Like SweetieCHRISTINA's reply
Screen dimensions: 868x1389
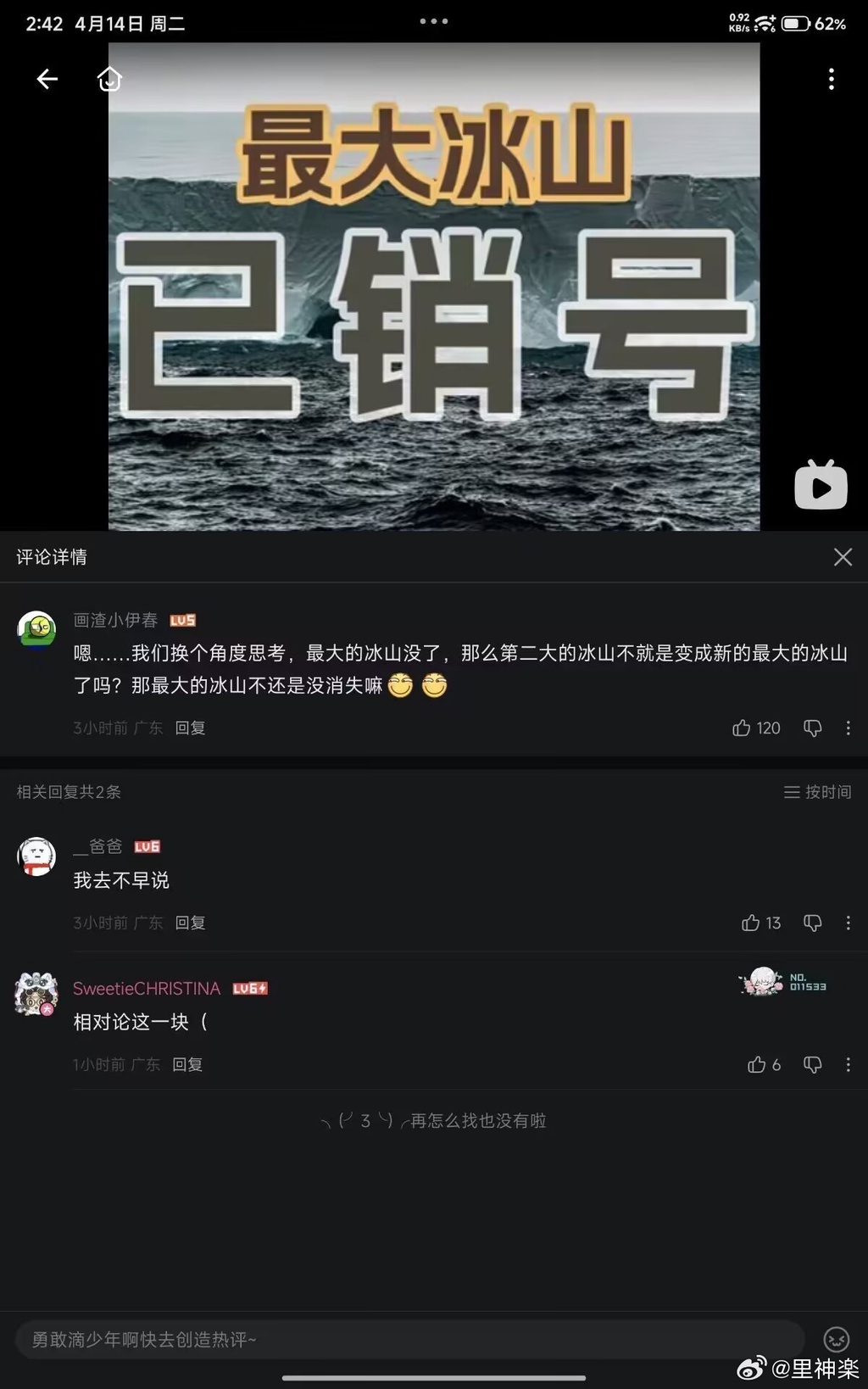(757, 1065)
